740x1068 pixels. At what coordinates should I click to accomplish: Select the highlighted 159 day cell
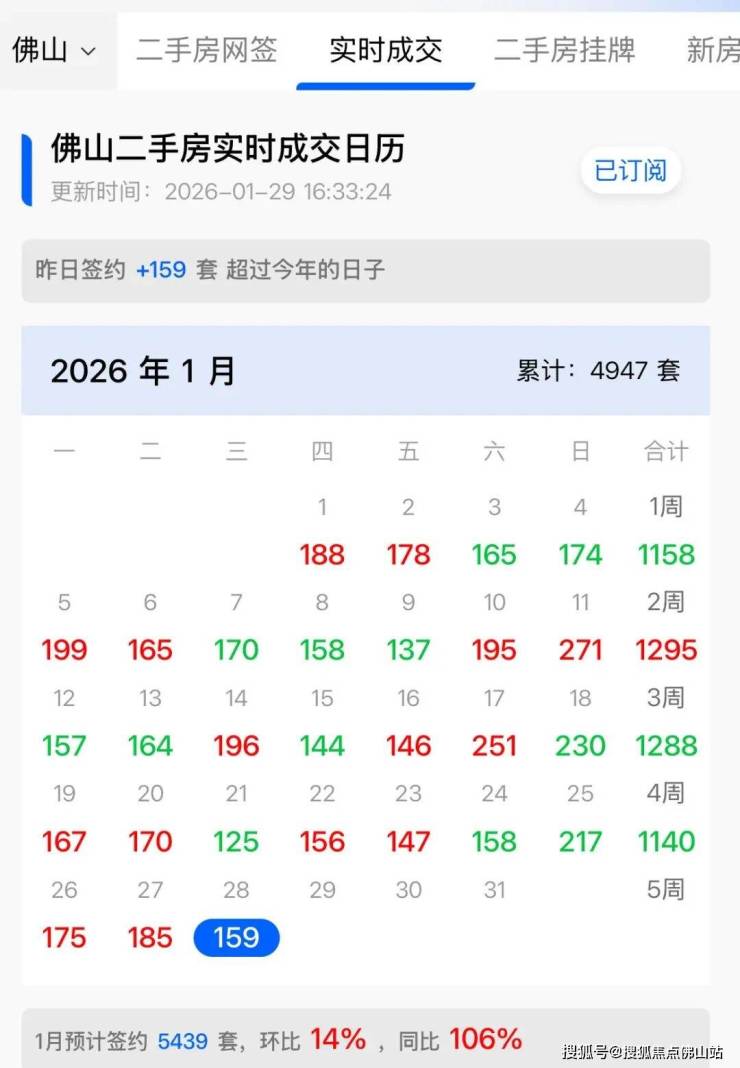coord(236,938)
